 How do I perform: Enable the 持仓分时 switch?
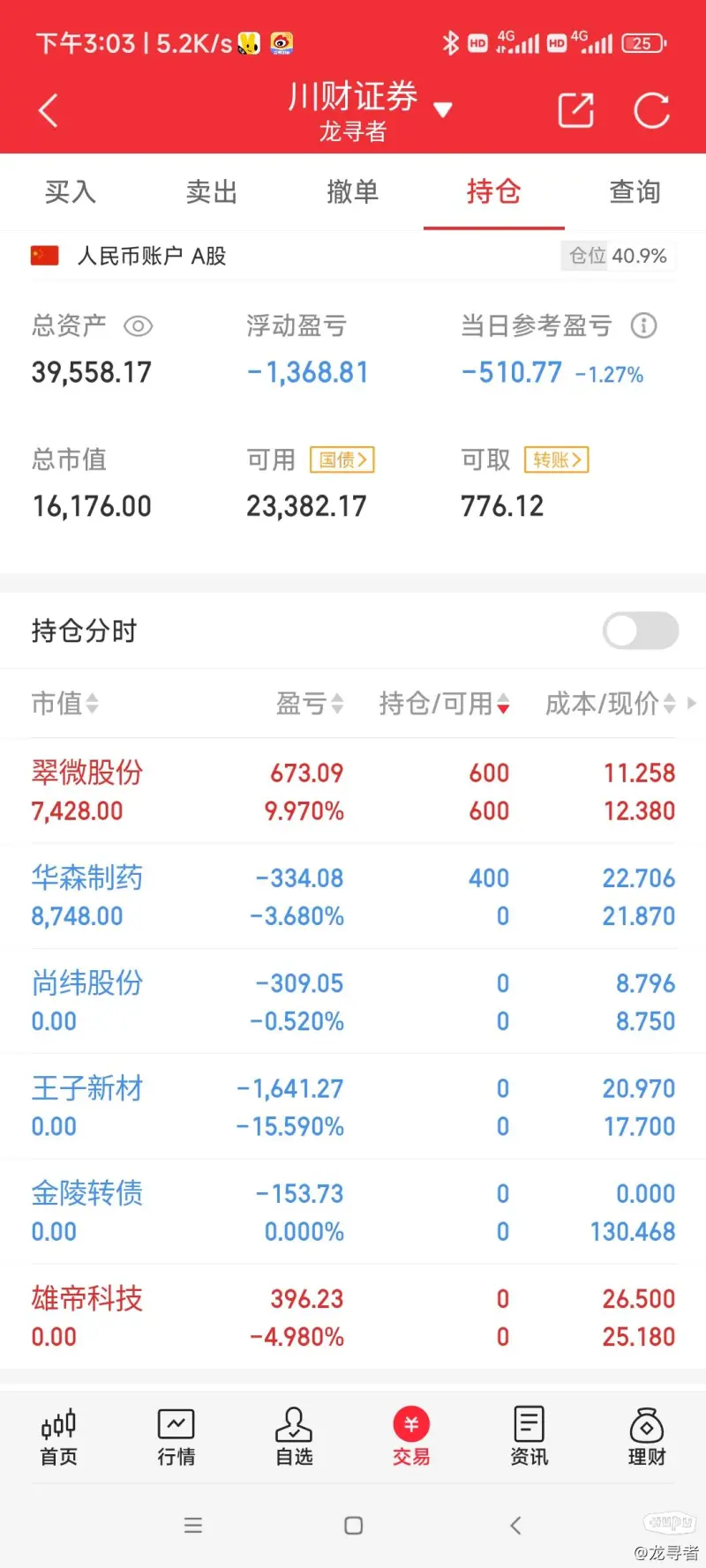click(641, 631)
